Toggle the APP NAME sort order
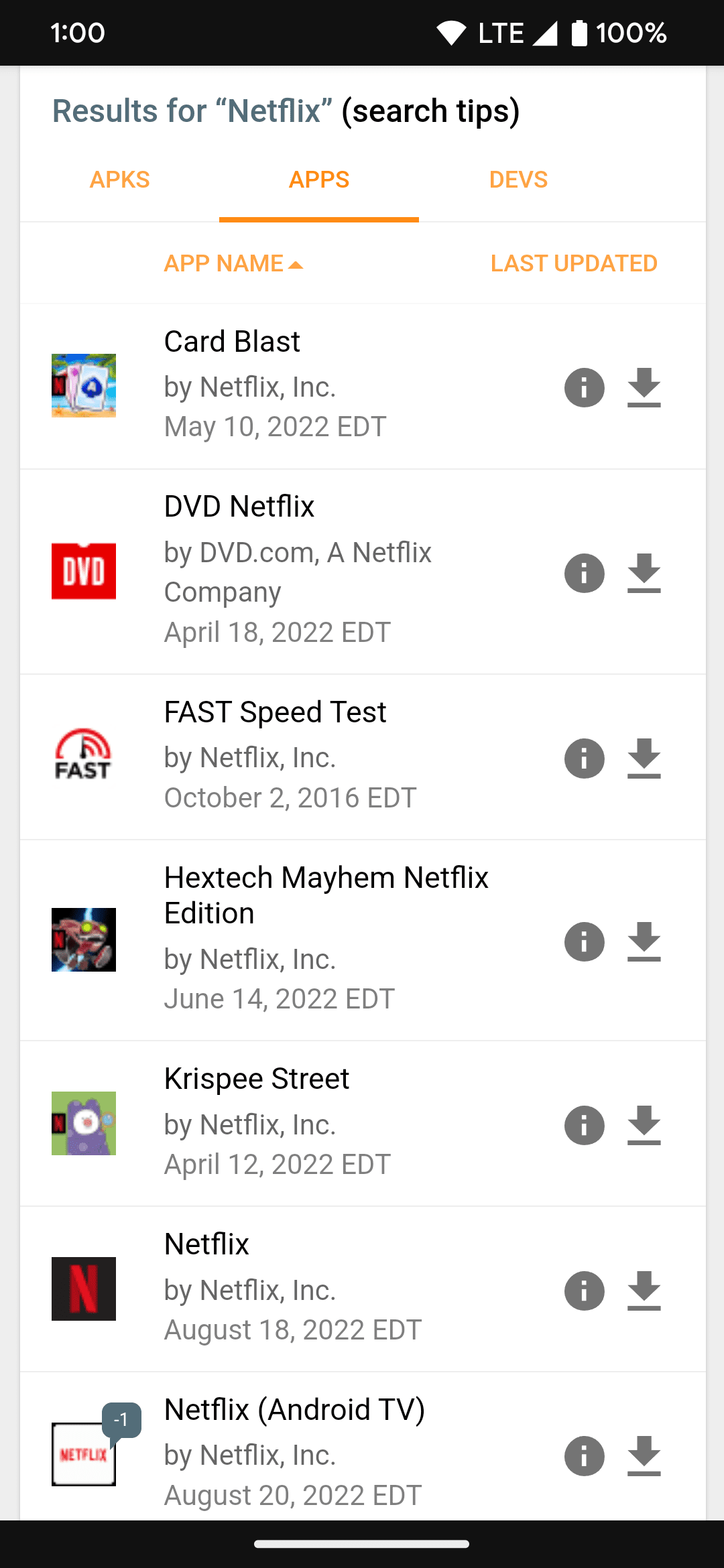This screenshot has width=724, height=1568. pos(233,263)
